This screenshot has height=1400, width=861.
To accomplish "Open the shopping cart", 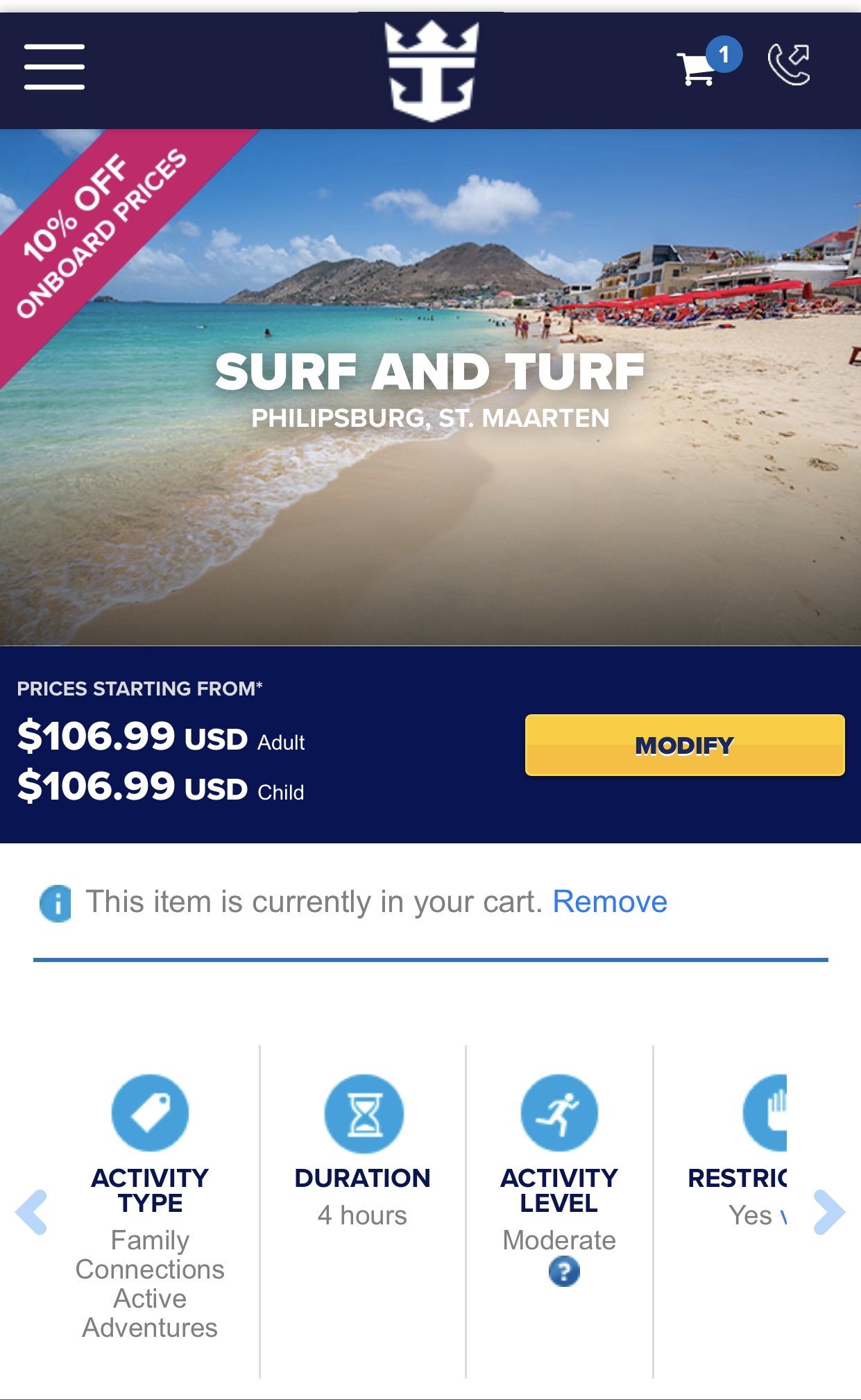I will point(708,62).
